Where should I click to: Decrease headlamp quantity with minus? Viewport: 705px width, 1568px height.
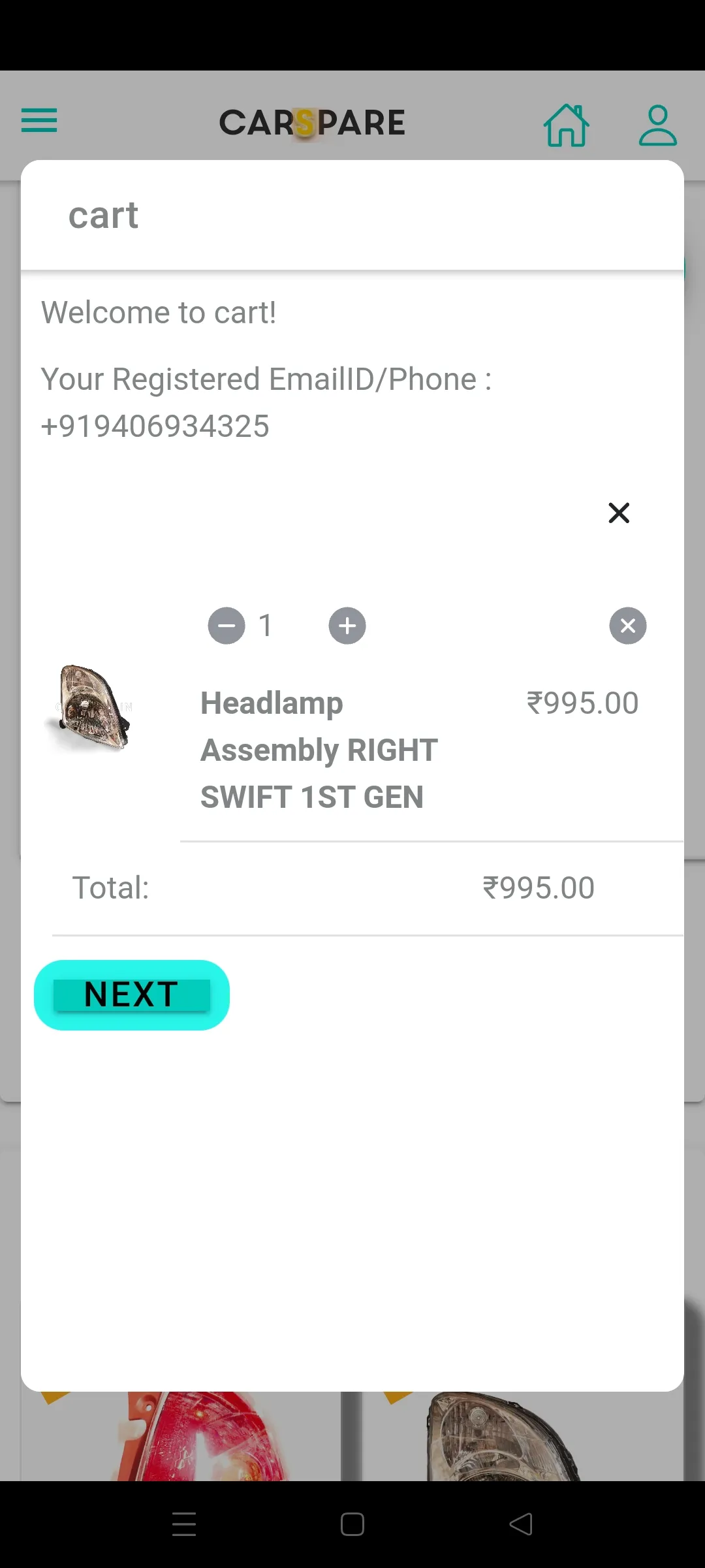tap(227, 626)
